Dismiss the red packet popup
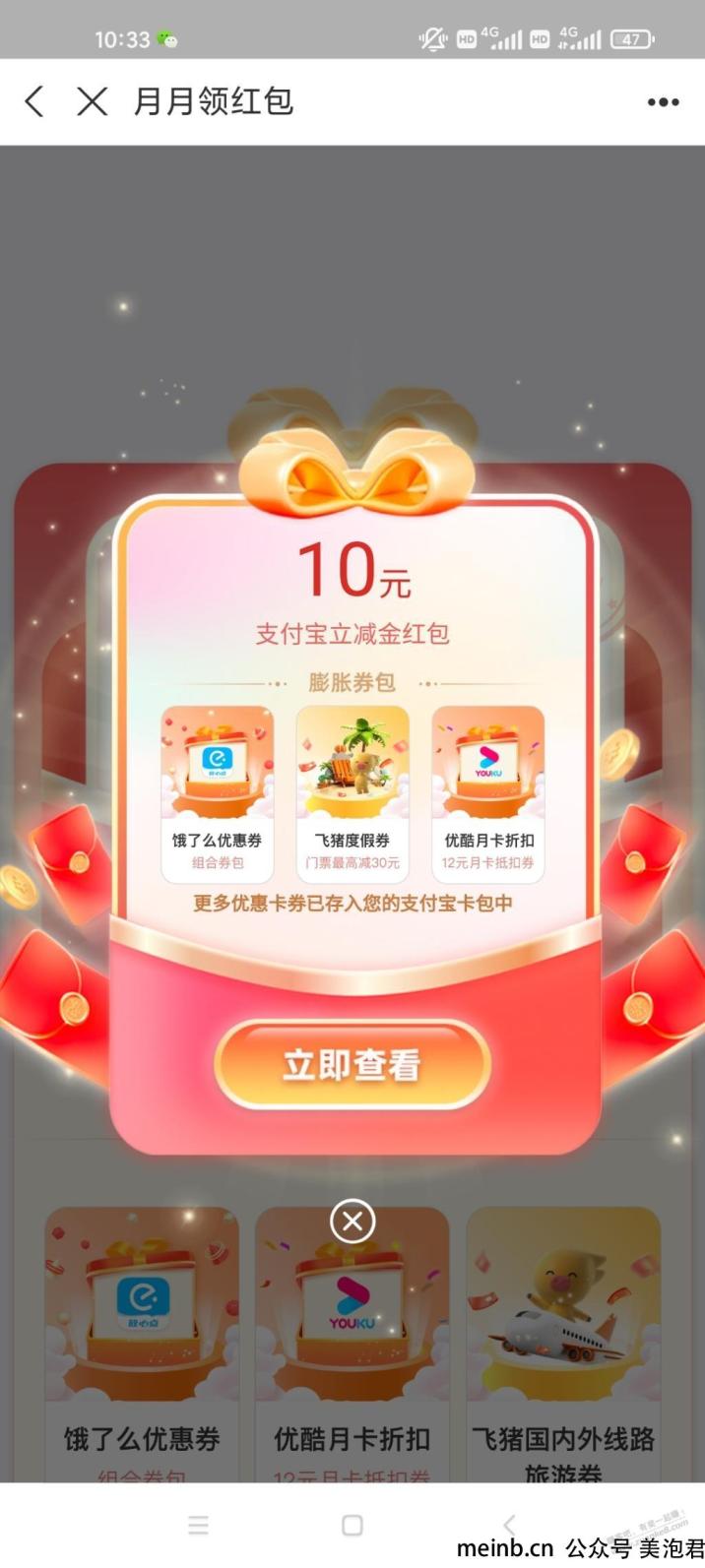Image resolution: width=705 pixels, height=1568 pixels. click(x=352, y=1222)
